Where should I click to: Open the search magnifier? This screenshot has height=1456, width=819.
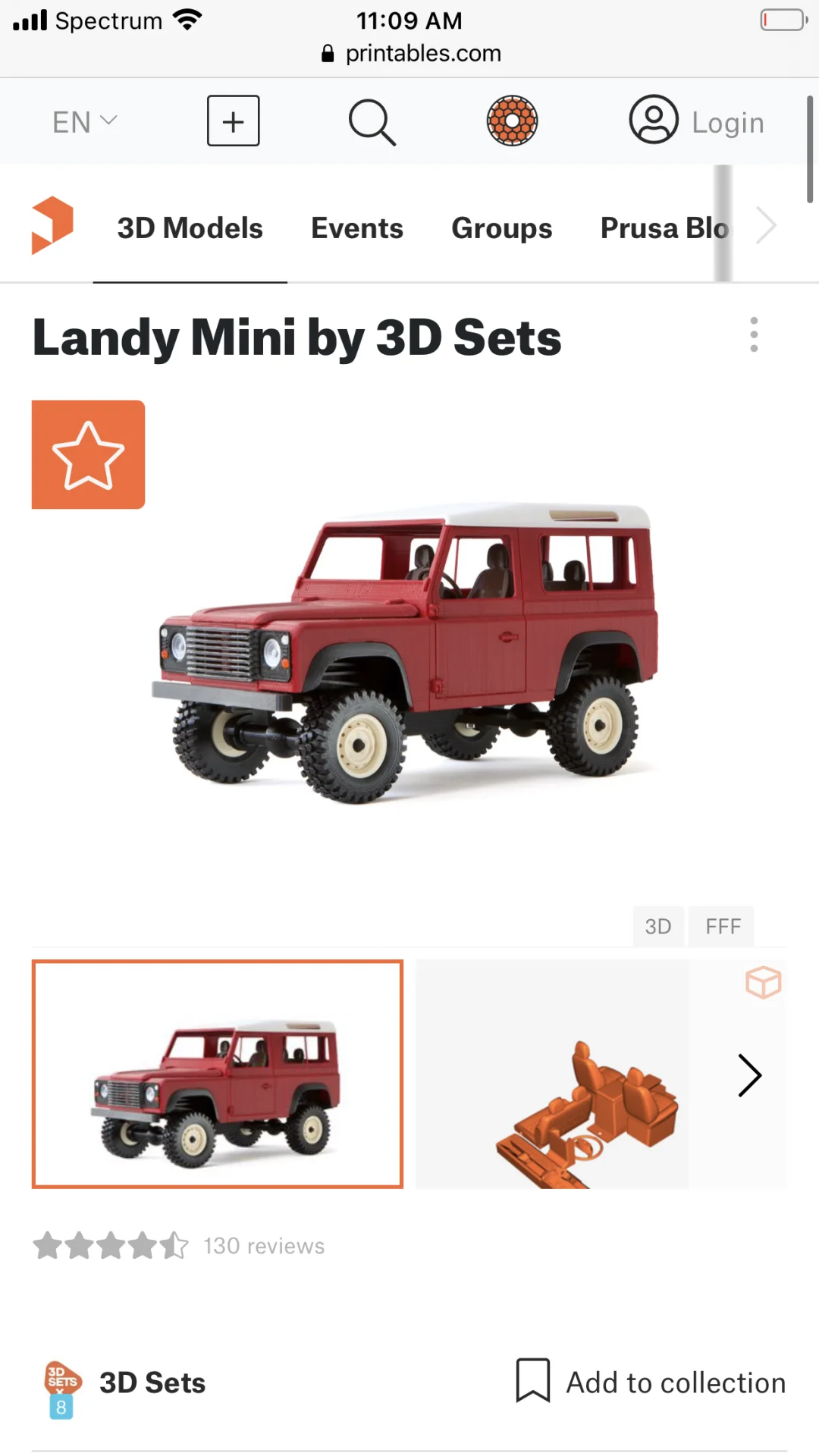(x=372, y=121)
